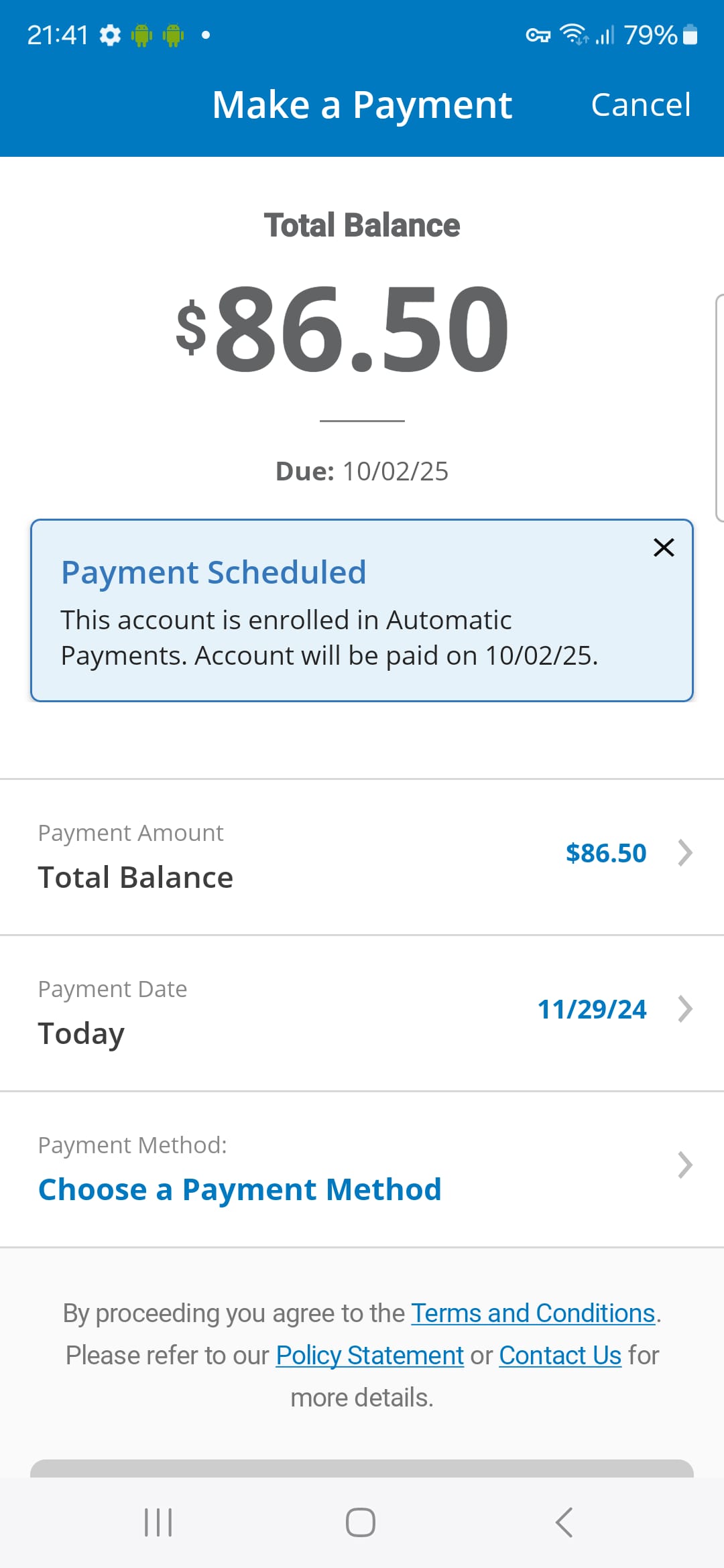View the Policy Statement

[x=368, y=1355]
